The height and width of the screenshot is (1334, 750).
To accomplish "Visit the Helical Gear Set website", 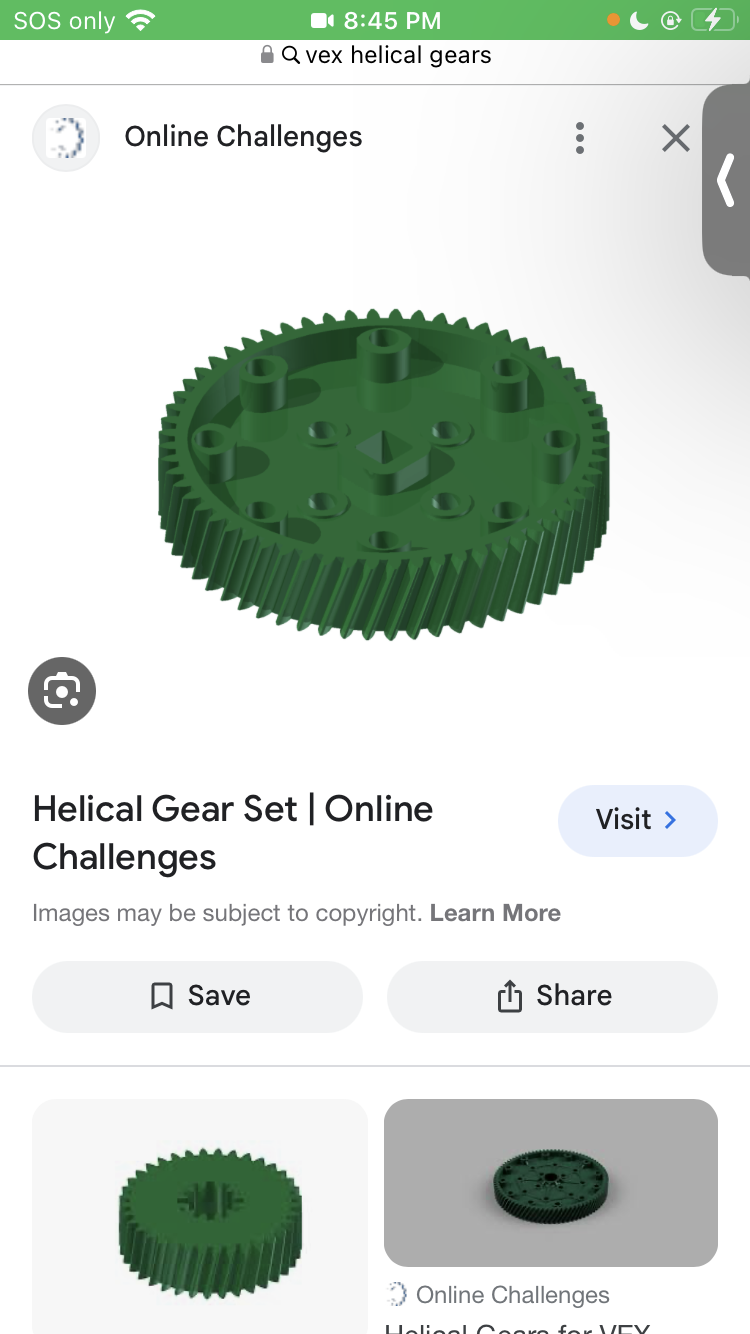I will 637,820.
